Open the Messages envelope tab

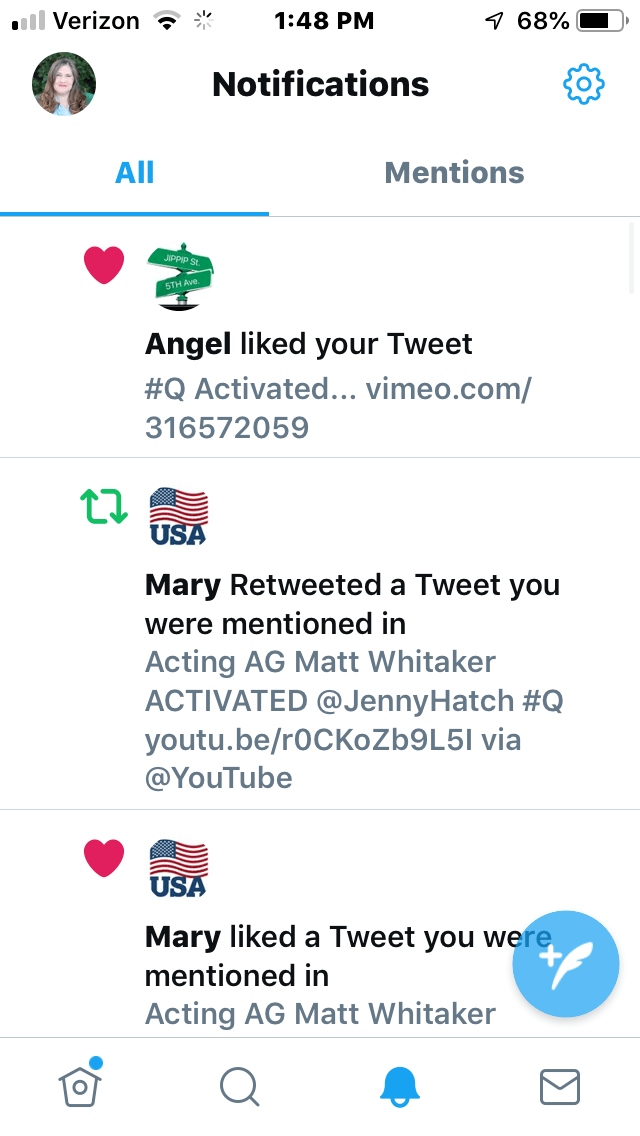coord(560,1086)
